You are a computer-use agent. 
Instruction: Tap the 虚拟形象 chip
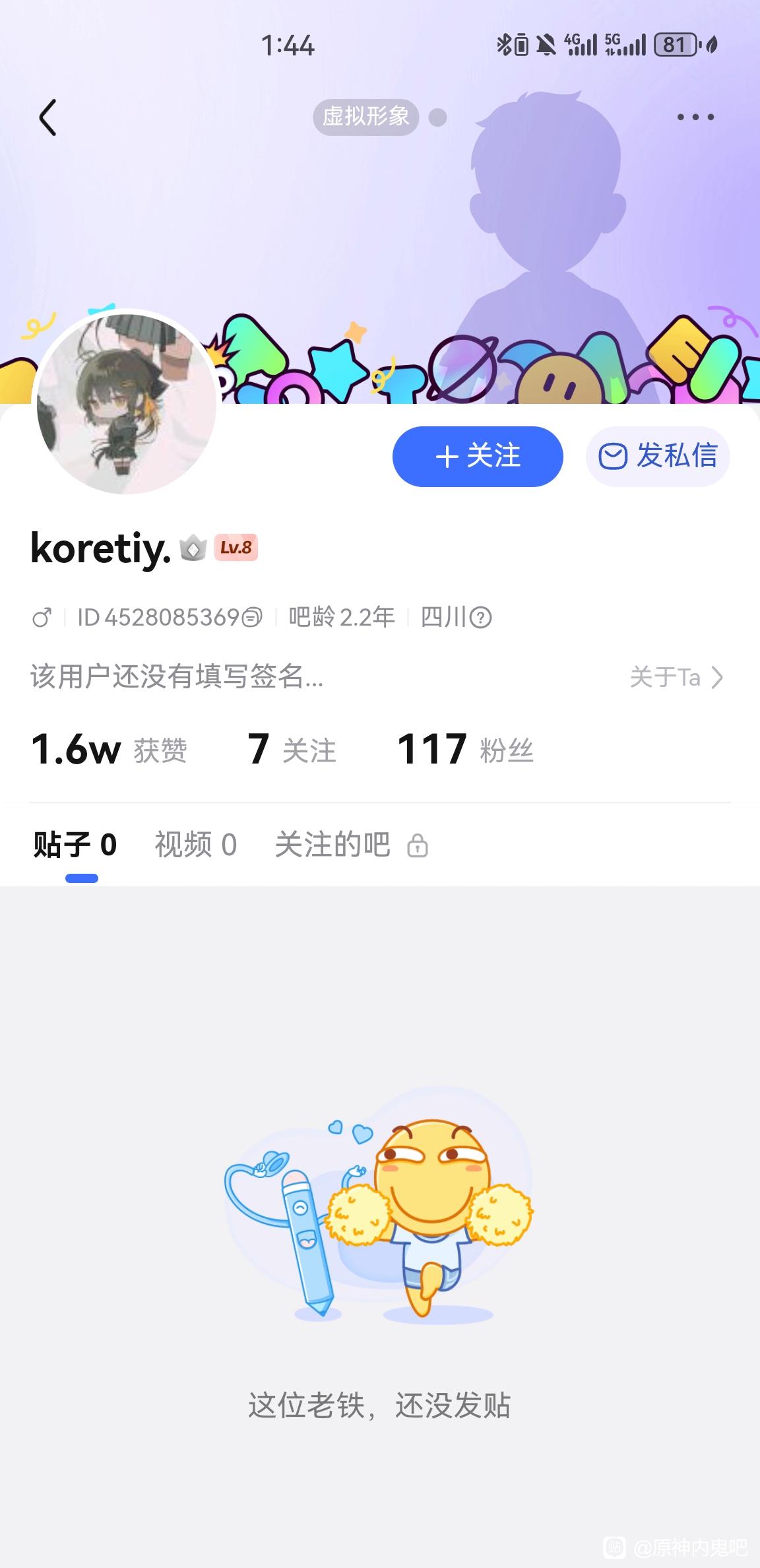click(366, 117)
